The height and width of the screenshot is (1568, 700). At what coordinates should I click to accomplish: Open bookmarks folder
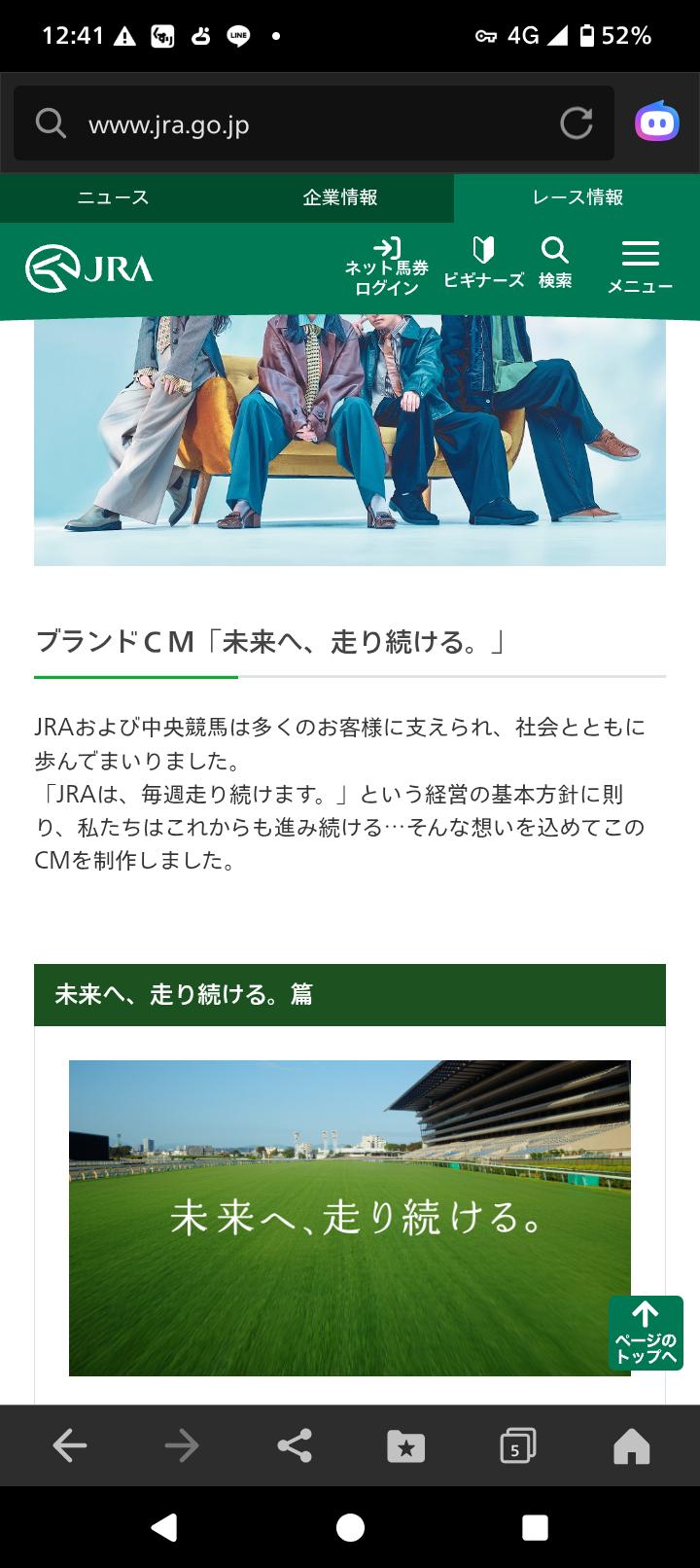406,1446
